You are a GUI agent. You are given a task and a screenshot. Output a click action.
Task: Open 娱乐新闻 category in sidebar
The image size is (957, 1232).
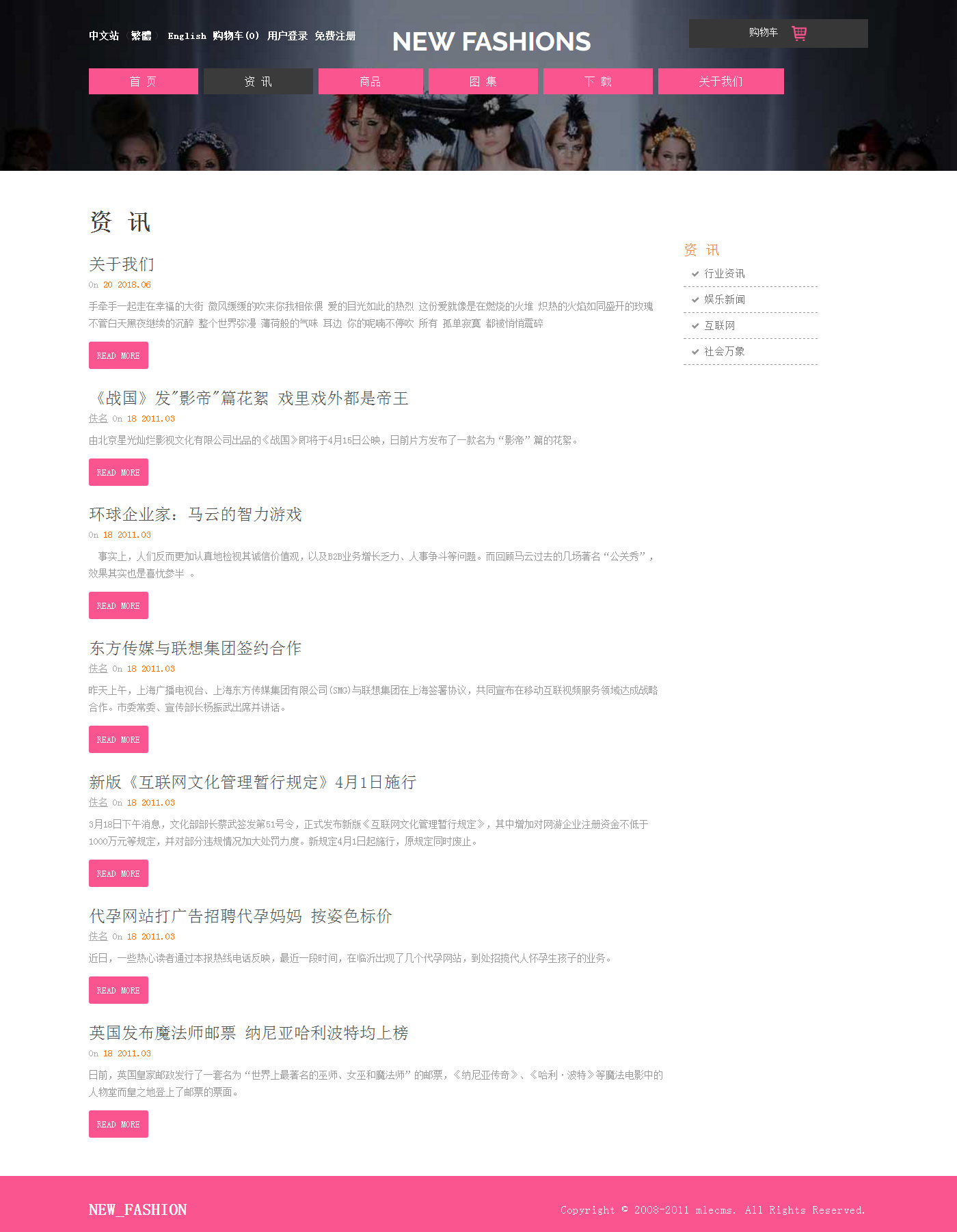coord(724,299)
